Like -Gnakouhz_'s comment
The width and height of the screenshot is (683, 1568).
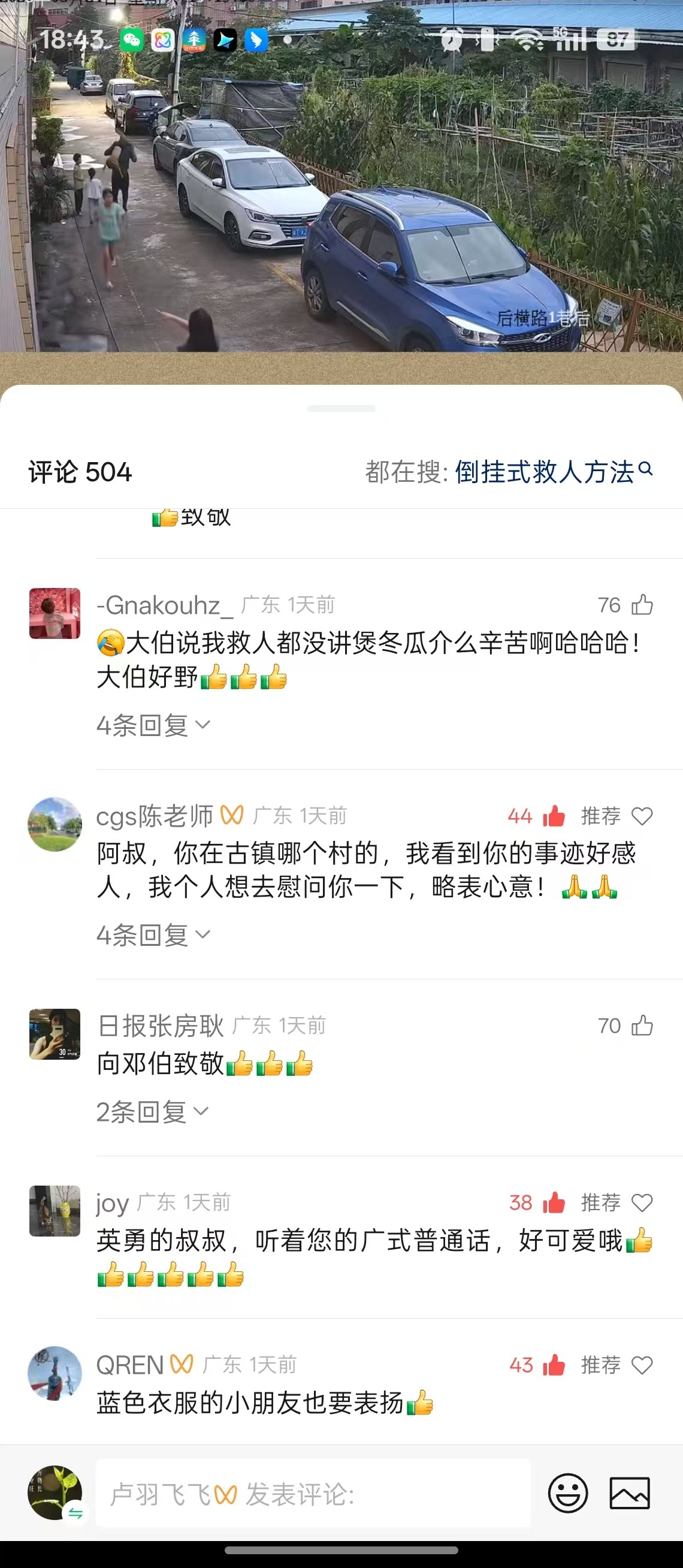click(642, 605)
